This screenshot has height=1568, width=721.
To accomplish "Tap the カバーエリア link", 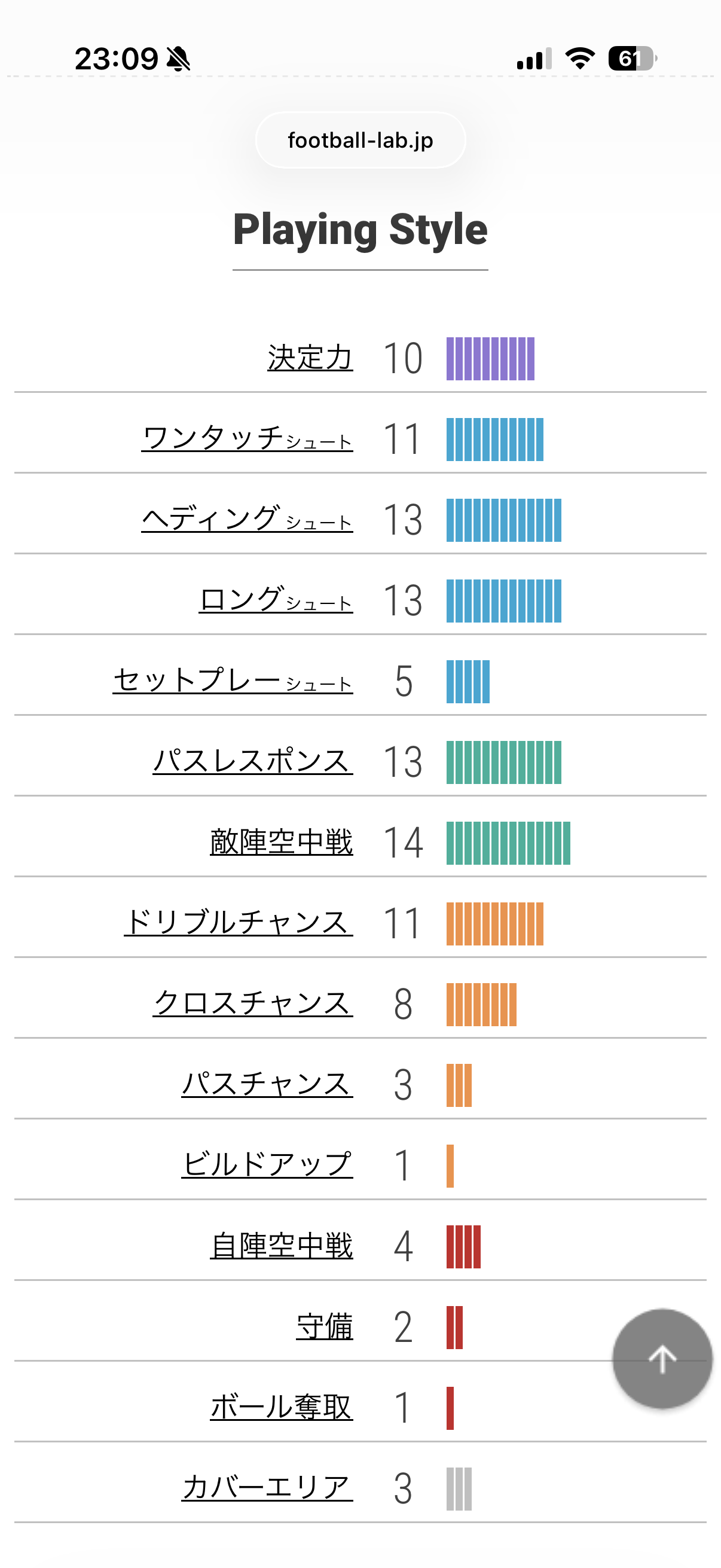I will coord(267,1488).
